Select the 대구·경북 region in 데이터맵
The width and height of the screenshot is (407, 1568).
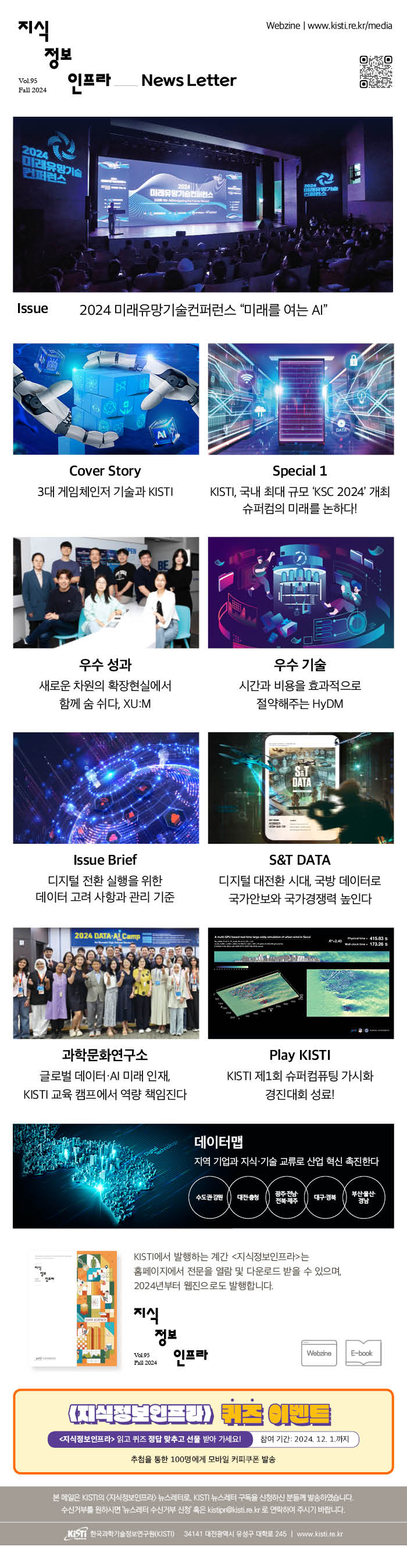tap(325, 1197)
